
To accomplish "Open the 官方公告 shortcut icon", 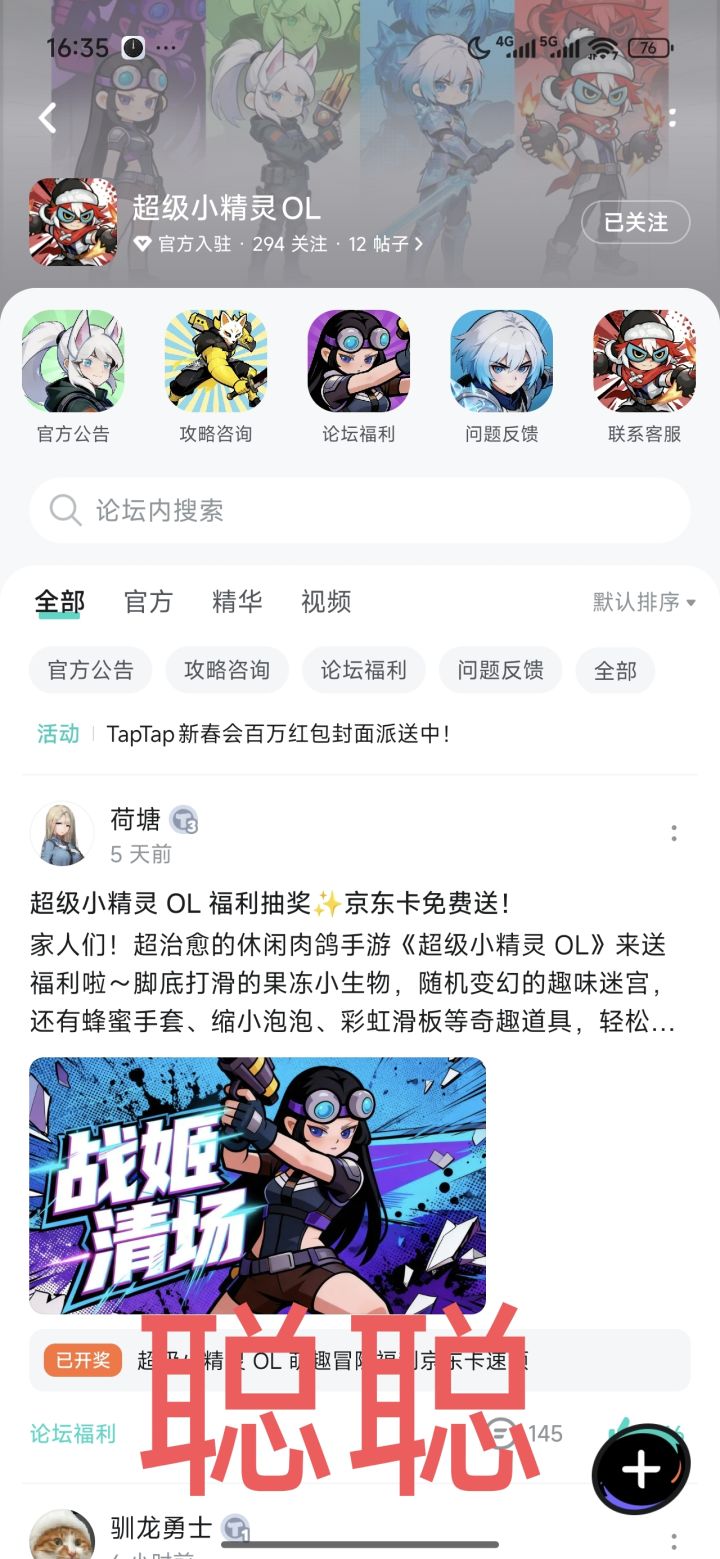I will pyautogui.click(x=73, y=362).
